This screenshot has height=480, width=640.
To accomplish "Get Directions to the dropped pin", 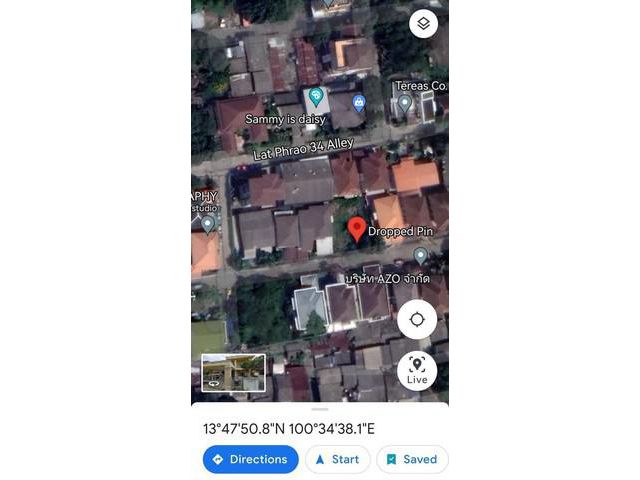I will click(250, 459).
